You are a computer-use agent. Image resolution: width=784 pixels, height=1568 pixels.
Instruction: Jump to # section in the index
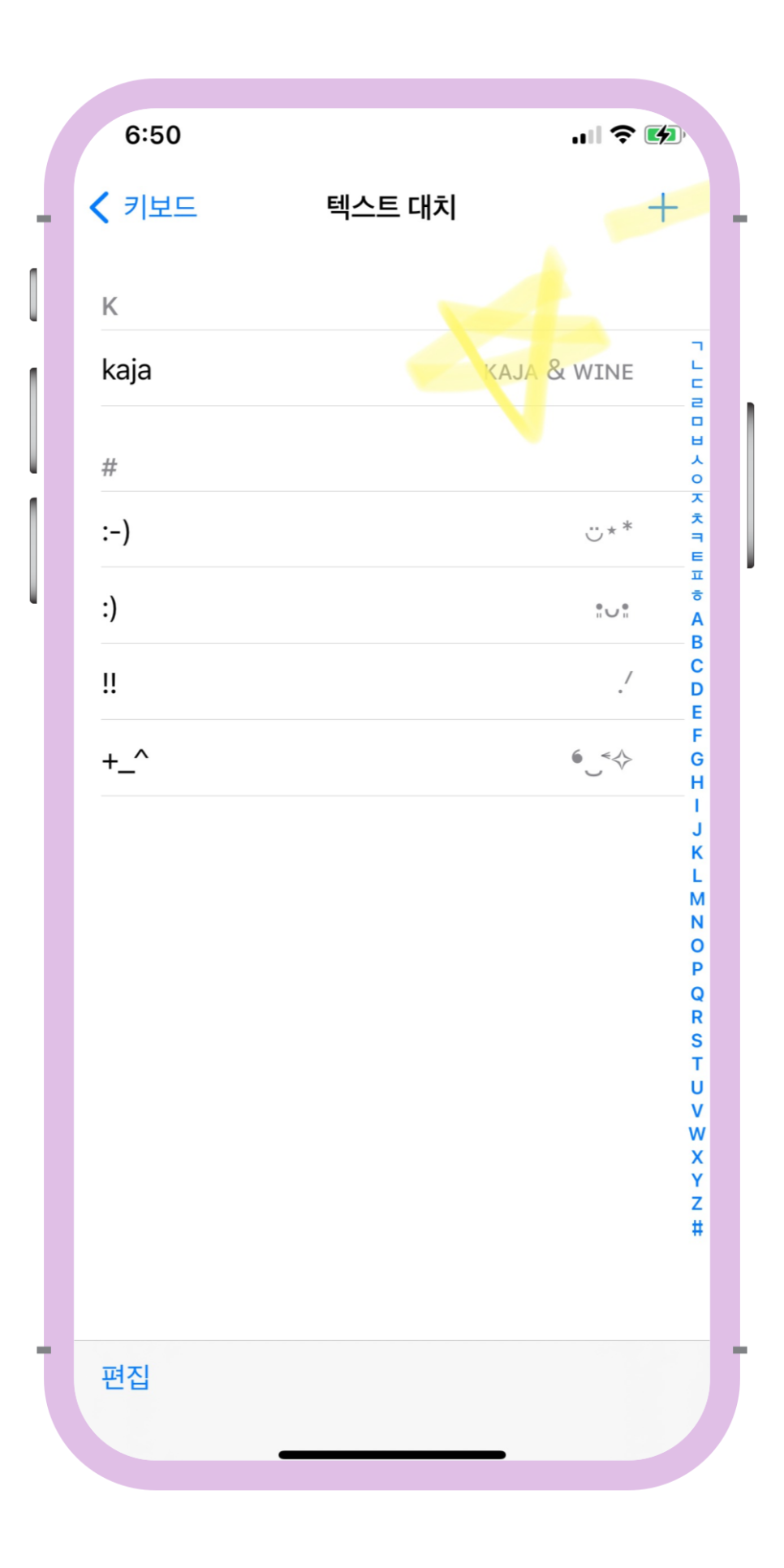click(696, 1228)
